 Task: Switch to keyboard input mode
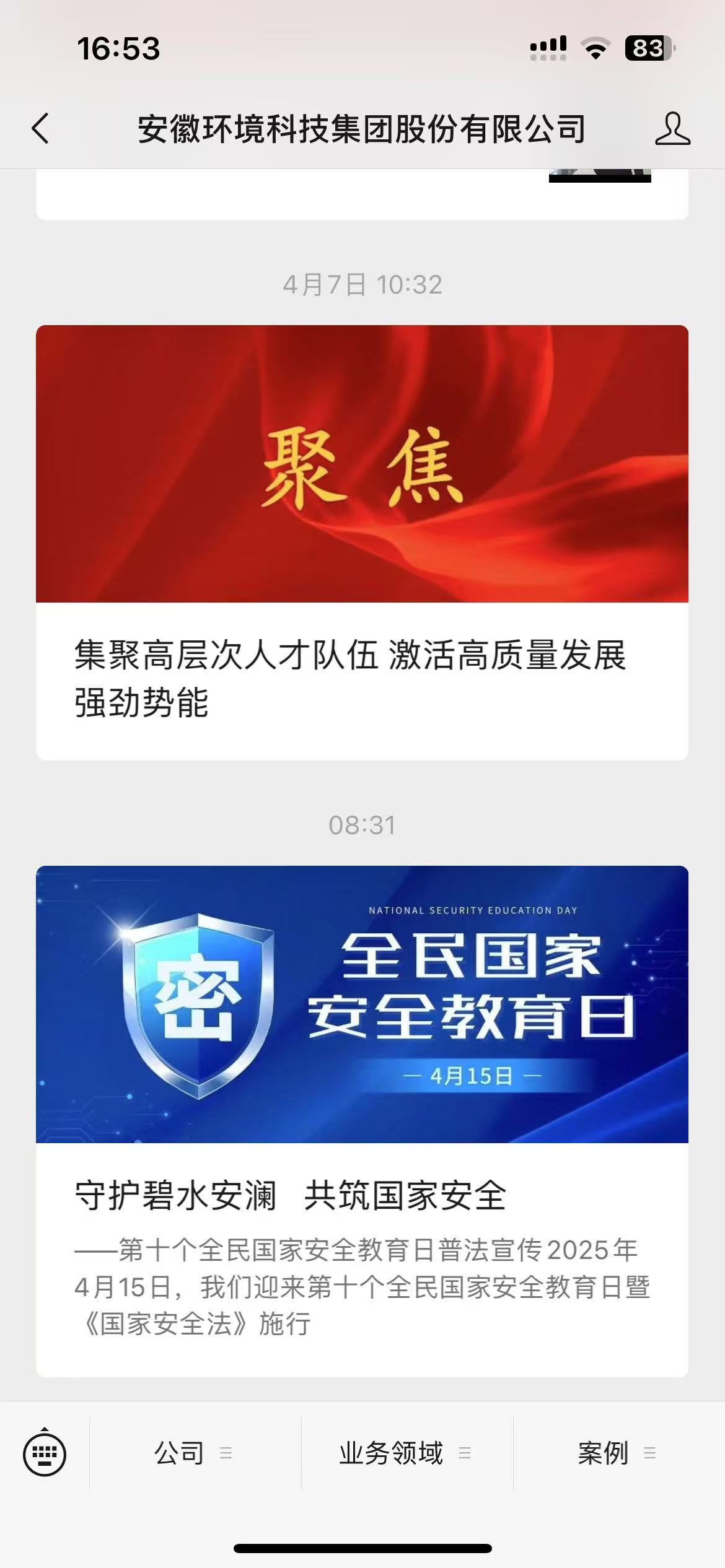coord(45,1453)
